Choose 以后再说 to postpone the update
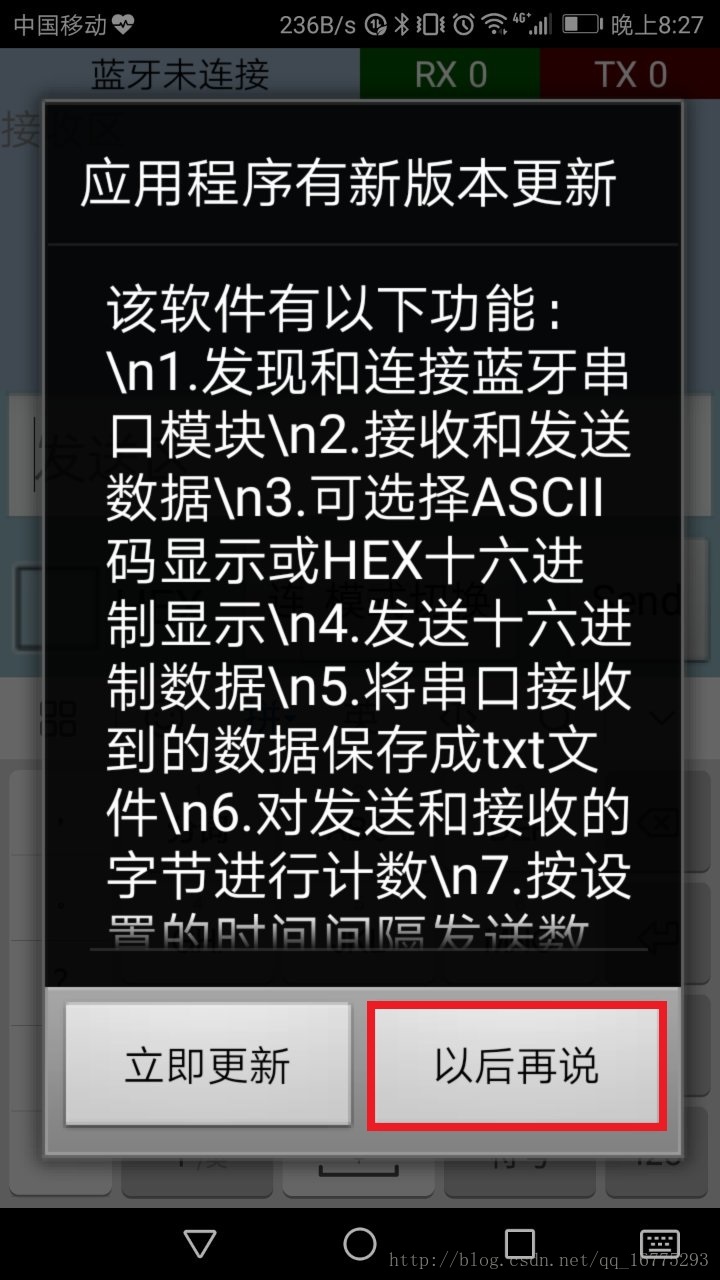 click(516, 1066)
